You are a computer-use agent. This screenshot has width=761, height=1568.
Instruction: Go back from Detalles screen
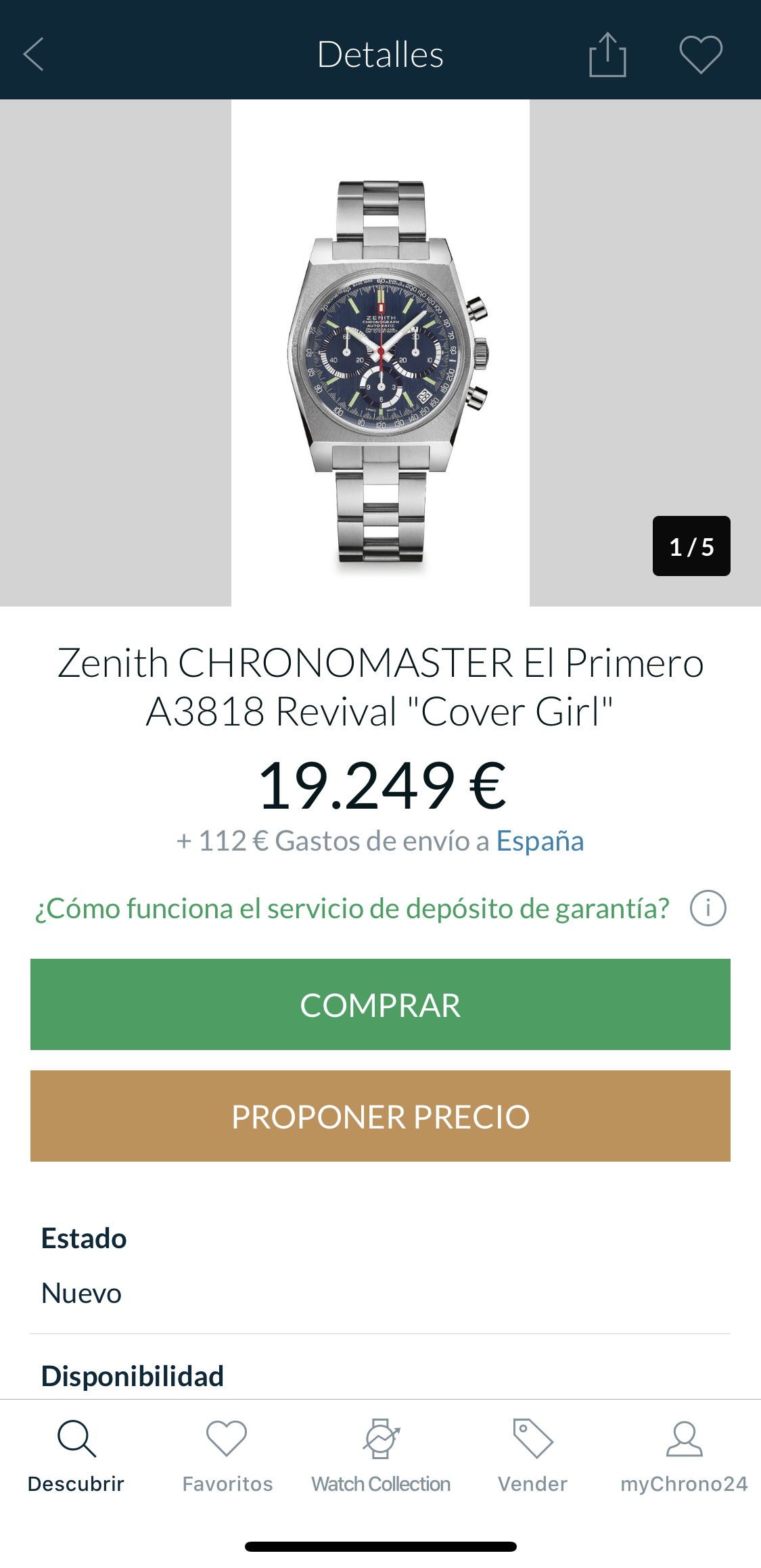pos(34,54)
